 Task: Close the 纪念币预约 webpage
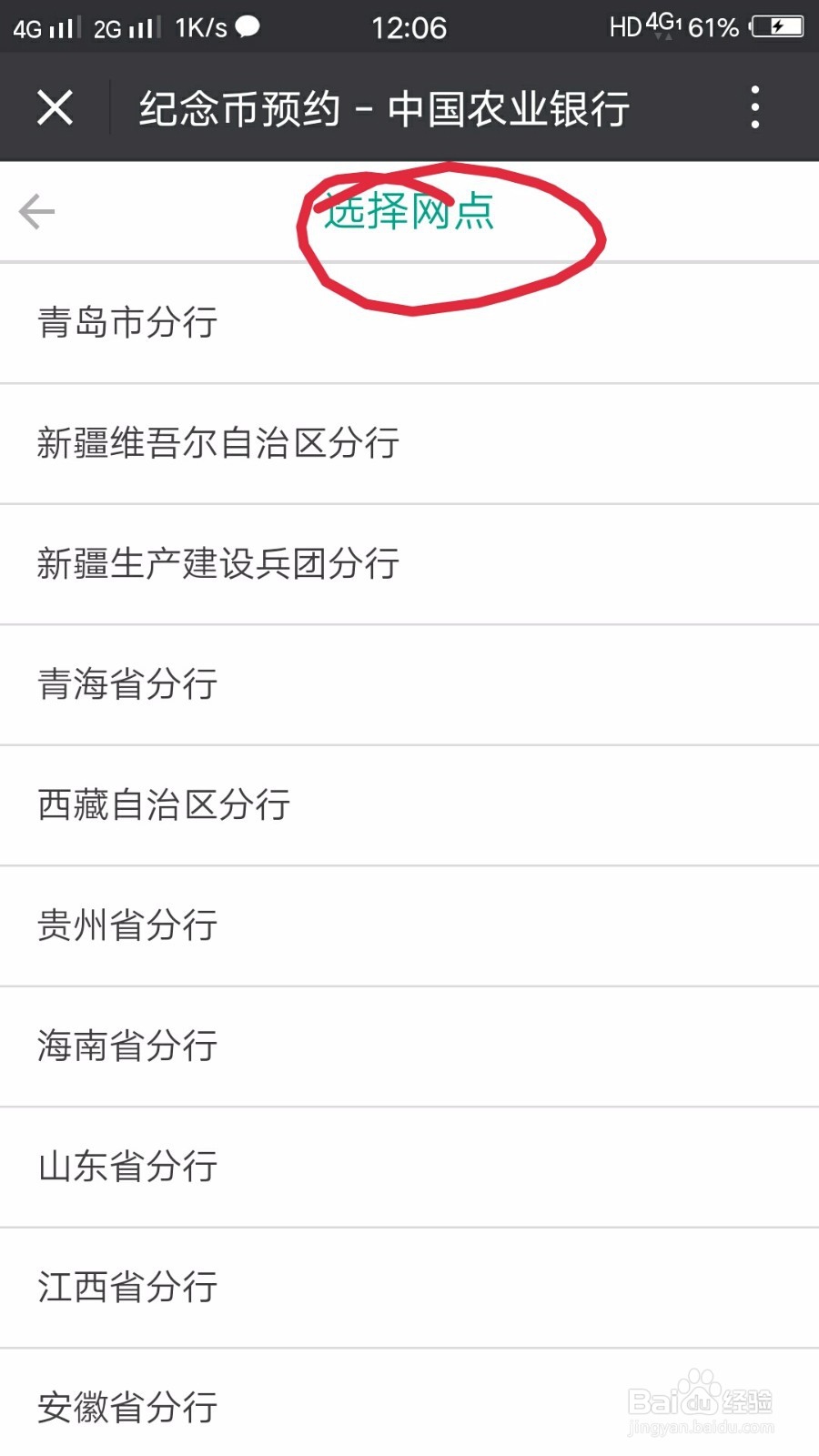pos(55,106)
